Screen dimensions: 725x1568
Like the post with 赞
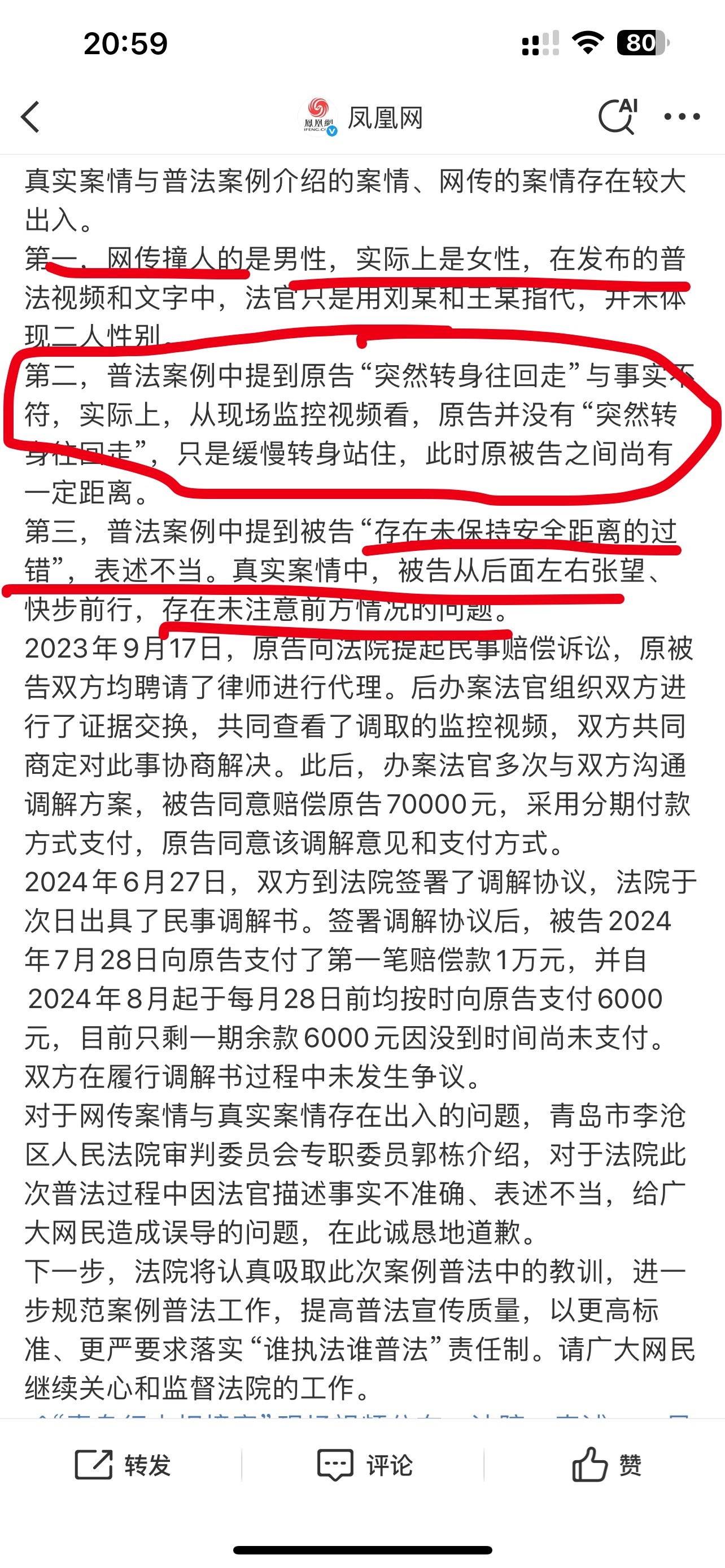[607, 1465]
